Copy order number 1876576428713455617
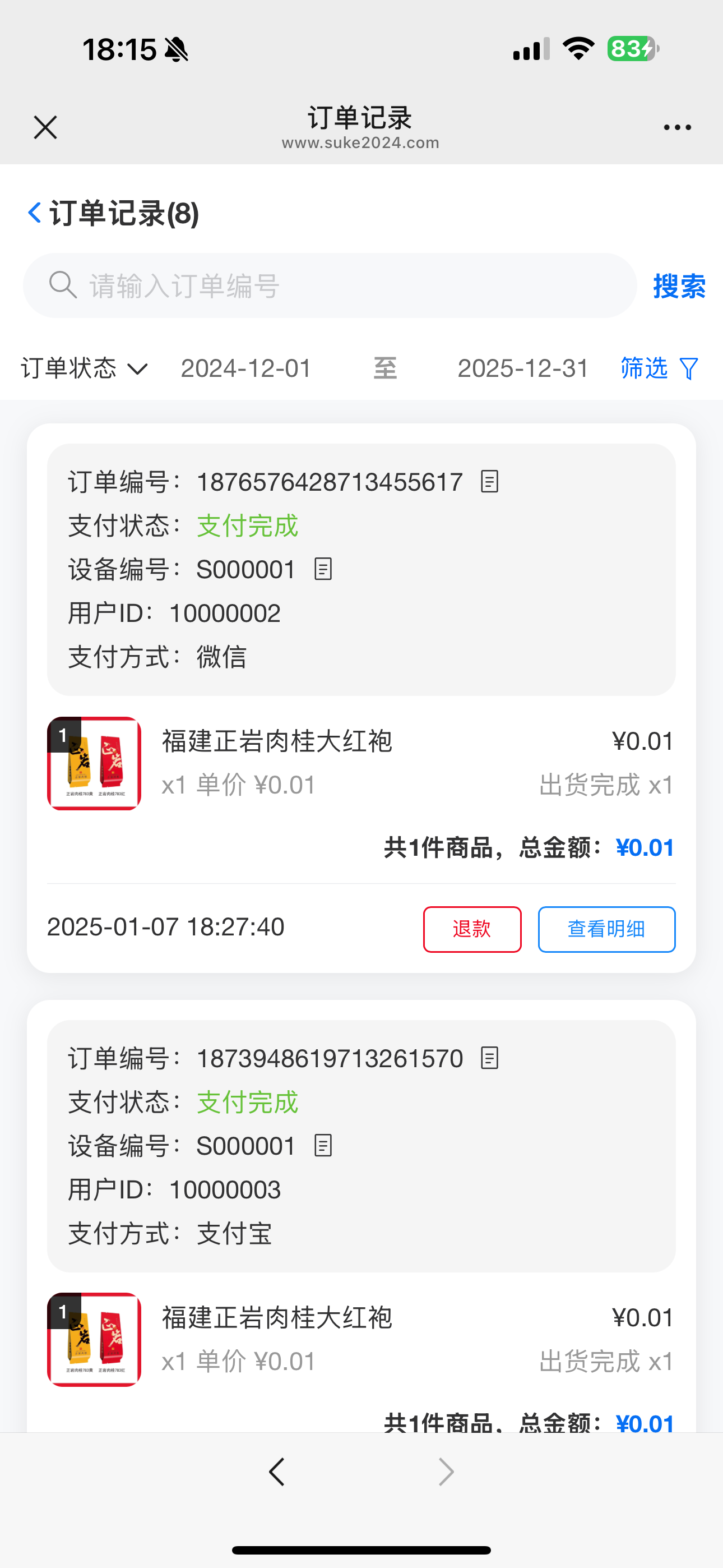Screen dimensions: 723x1568 [x=489, y=481]
